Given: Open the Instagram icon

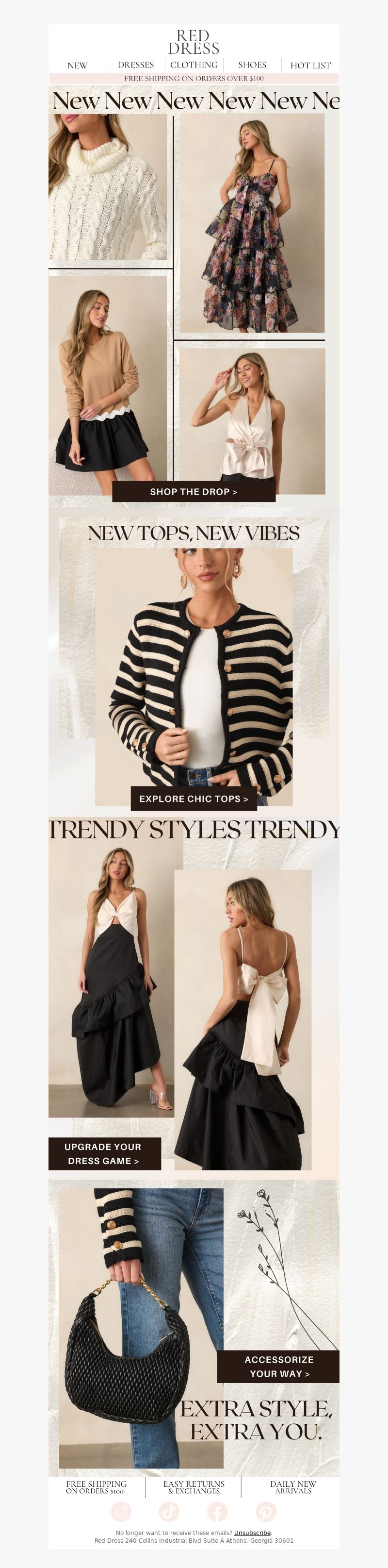Looking at the screenshot, I should [121, 1511].
